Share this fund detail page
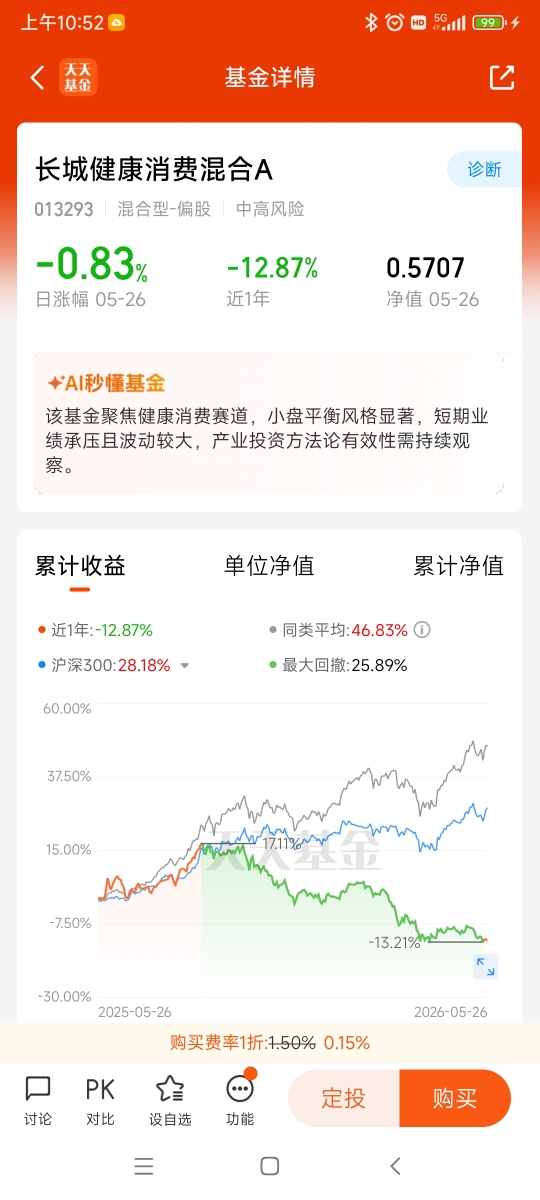This screenshot has height=1200, width=540. coord(502,78)
